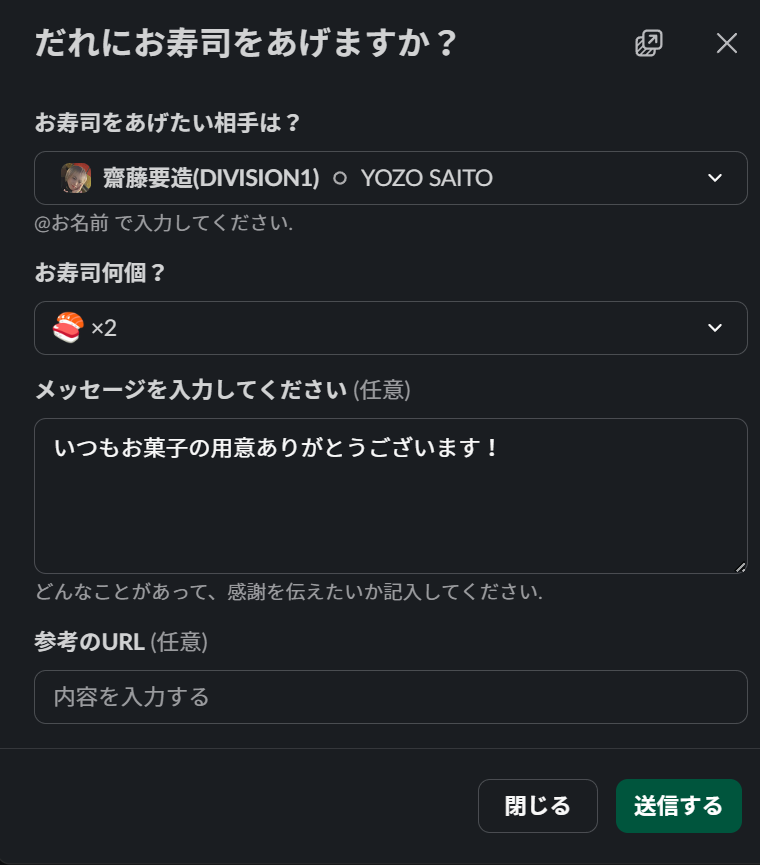Tap the 参考のURL input field
This screenshot has height=865, width=760.
point(390,697)
